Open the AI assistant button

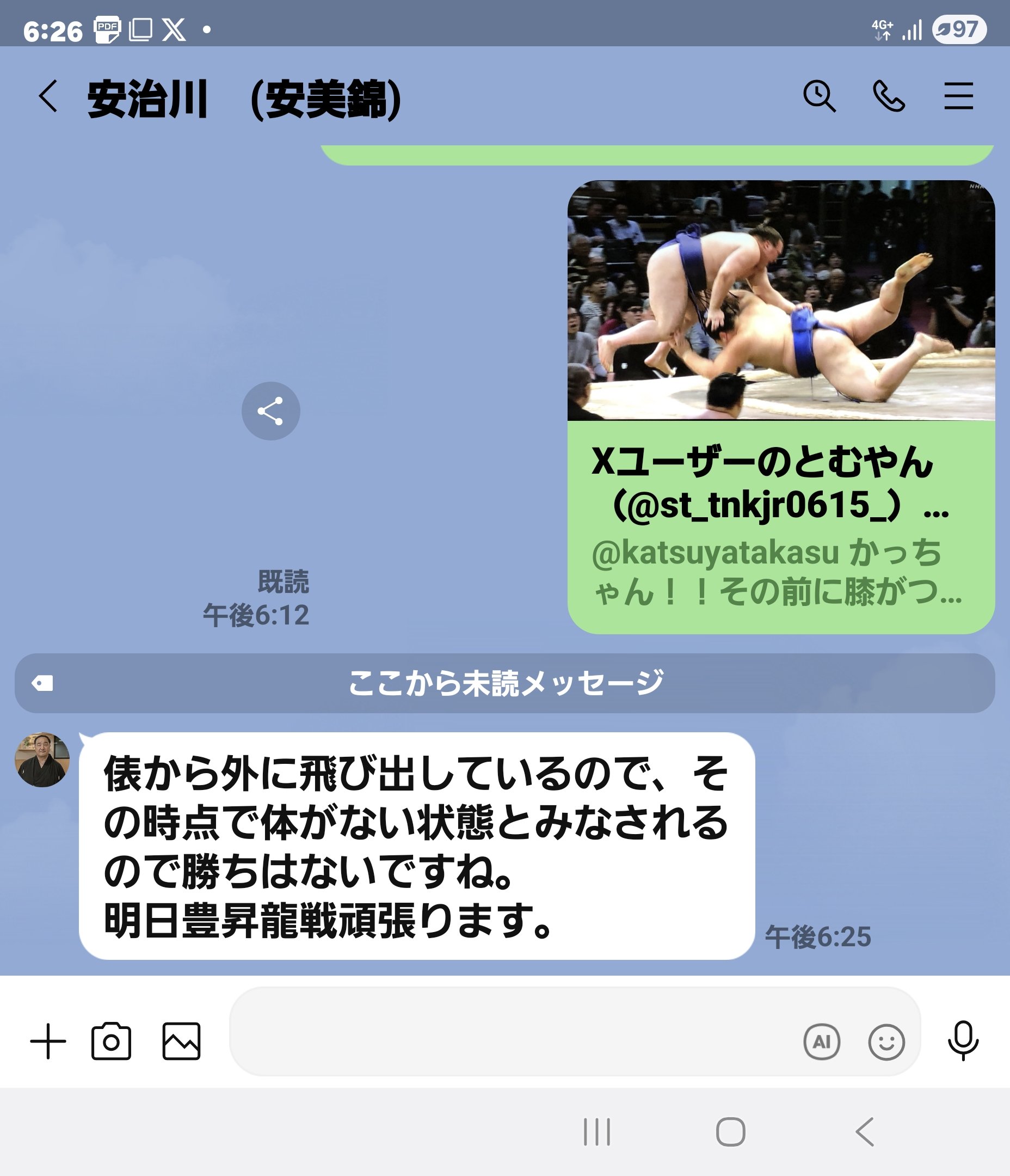point(822,1042)
